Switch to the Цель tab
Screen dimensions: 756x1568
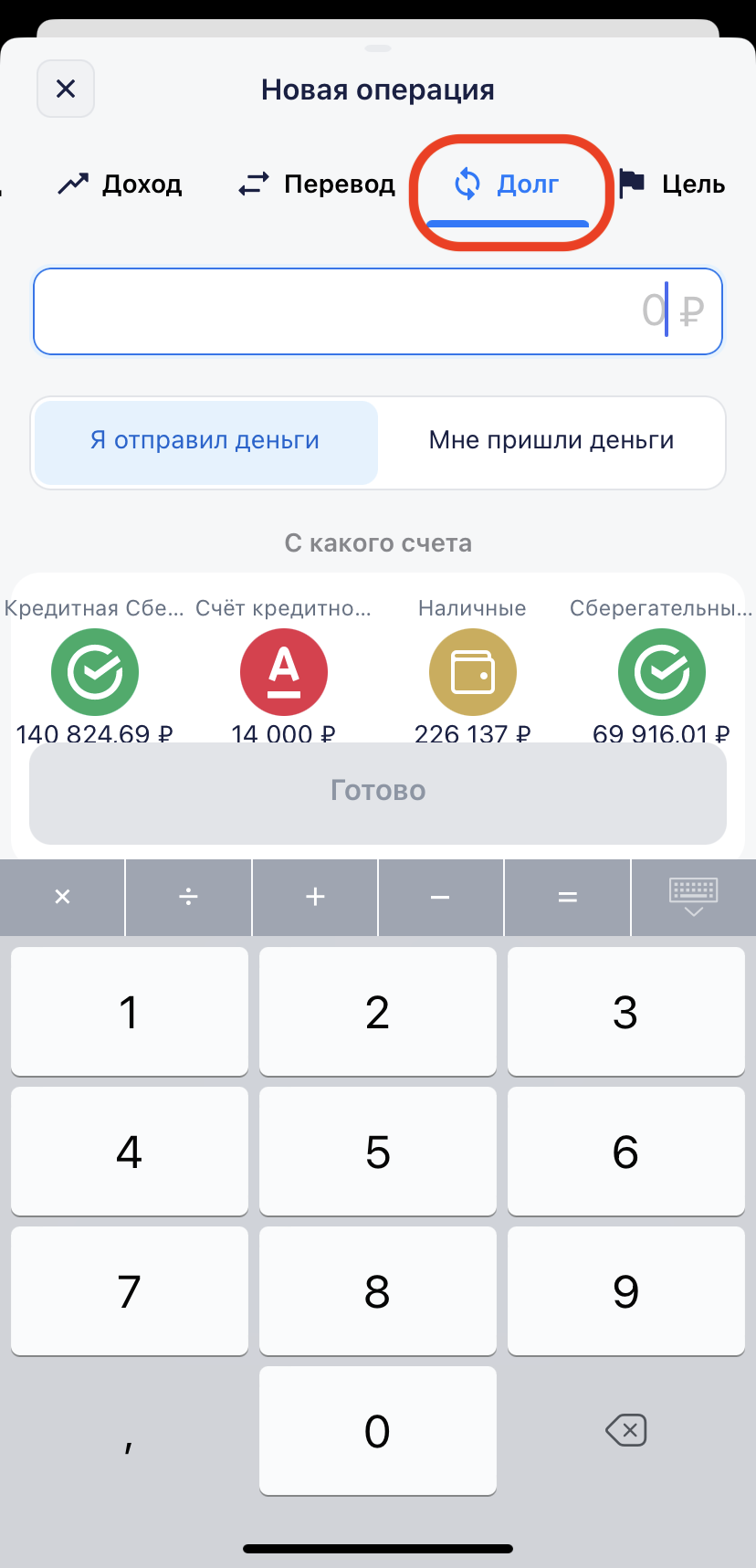pos(673,184)
